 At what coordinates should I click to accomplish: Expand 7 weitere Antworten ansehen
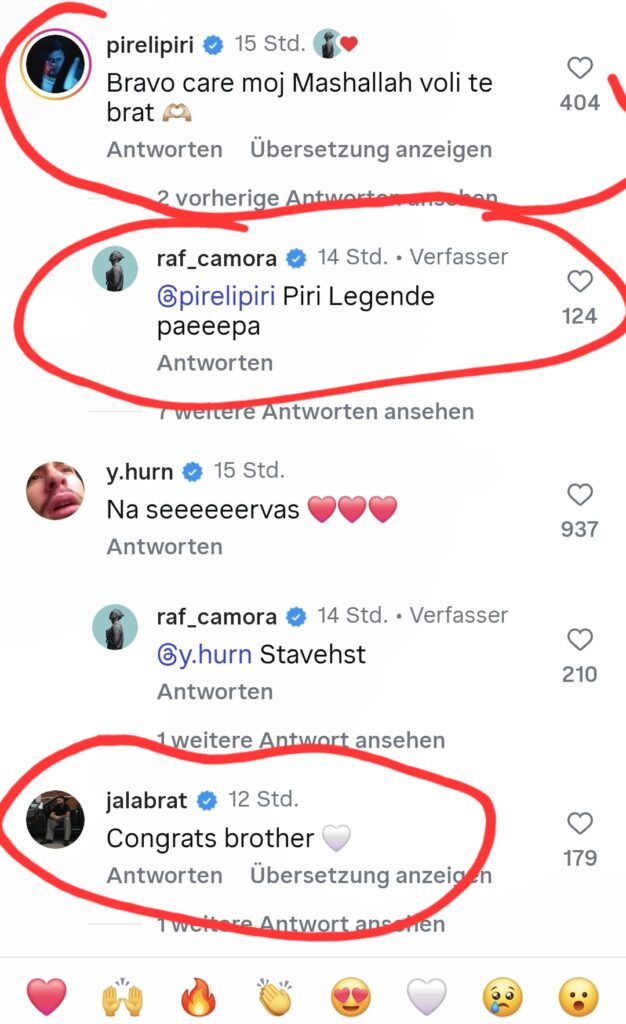pyautogui.click(x=316, y=411)
